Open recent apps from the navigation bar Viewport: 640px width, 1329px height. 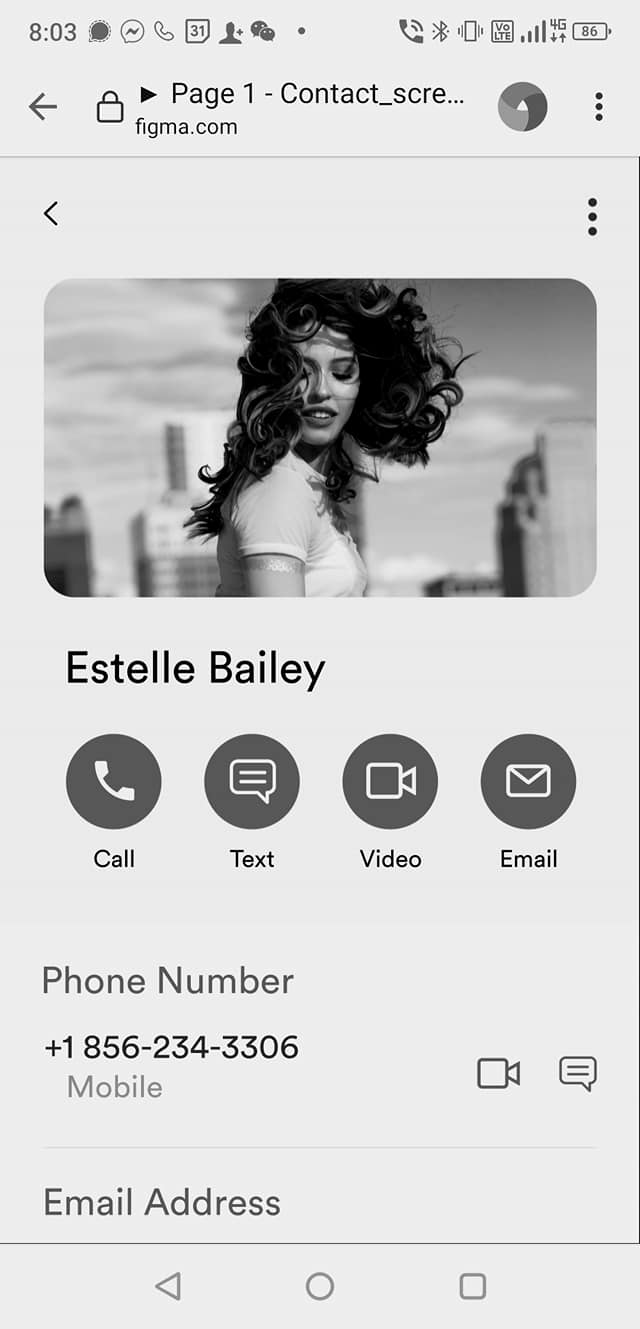(x=472, y=1286)
